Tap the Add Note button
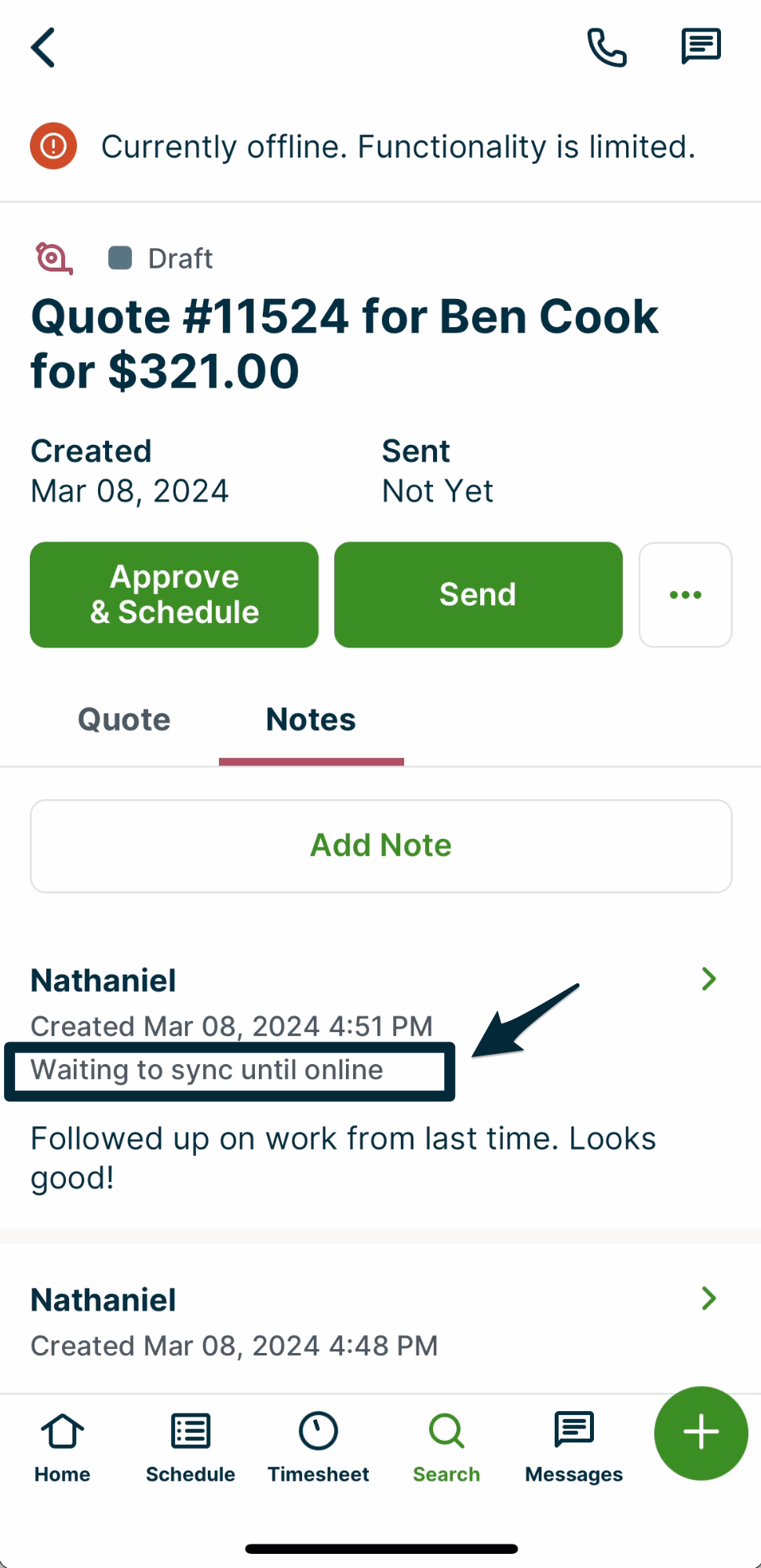 pos(380,845)
